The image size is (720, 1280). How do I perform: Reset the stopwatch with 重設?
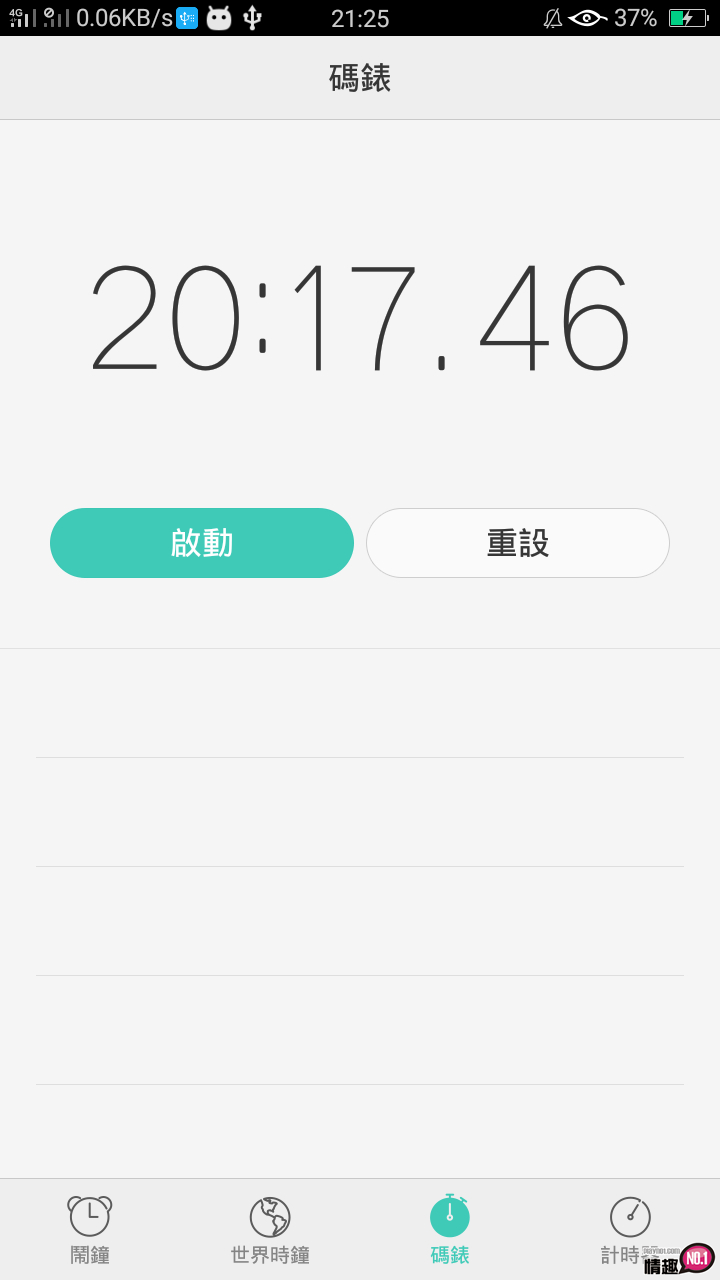point(517,543)
